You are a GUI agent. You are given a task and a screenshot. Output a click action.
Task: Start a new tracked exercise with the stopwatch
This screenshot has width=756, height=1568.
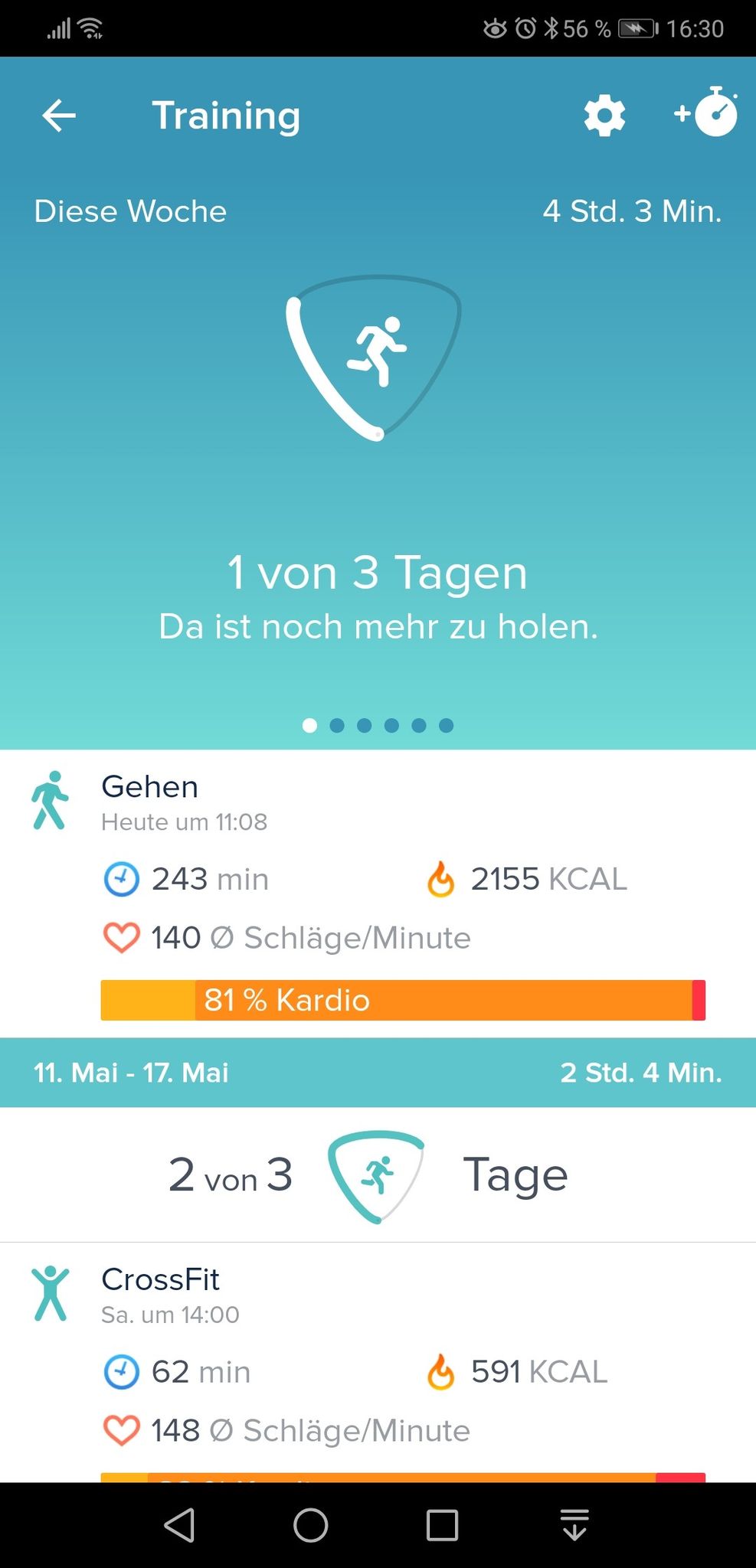705,112
